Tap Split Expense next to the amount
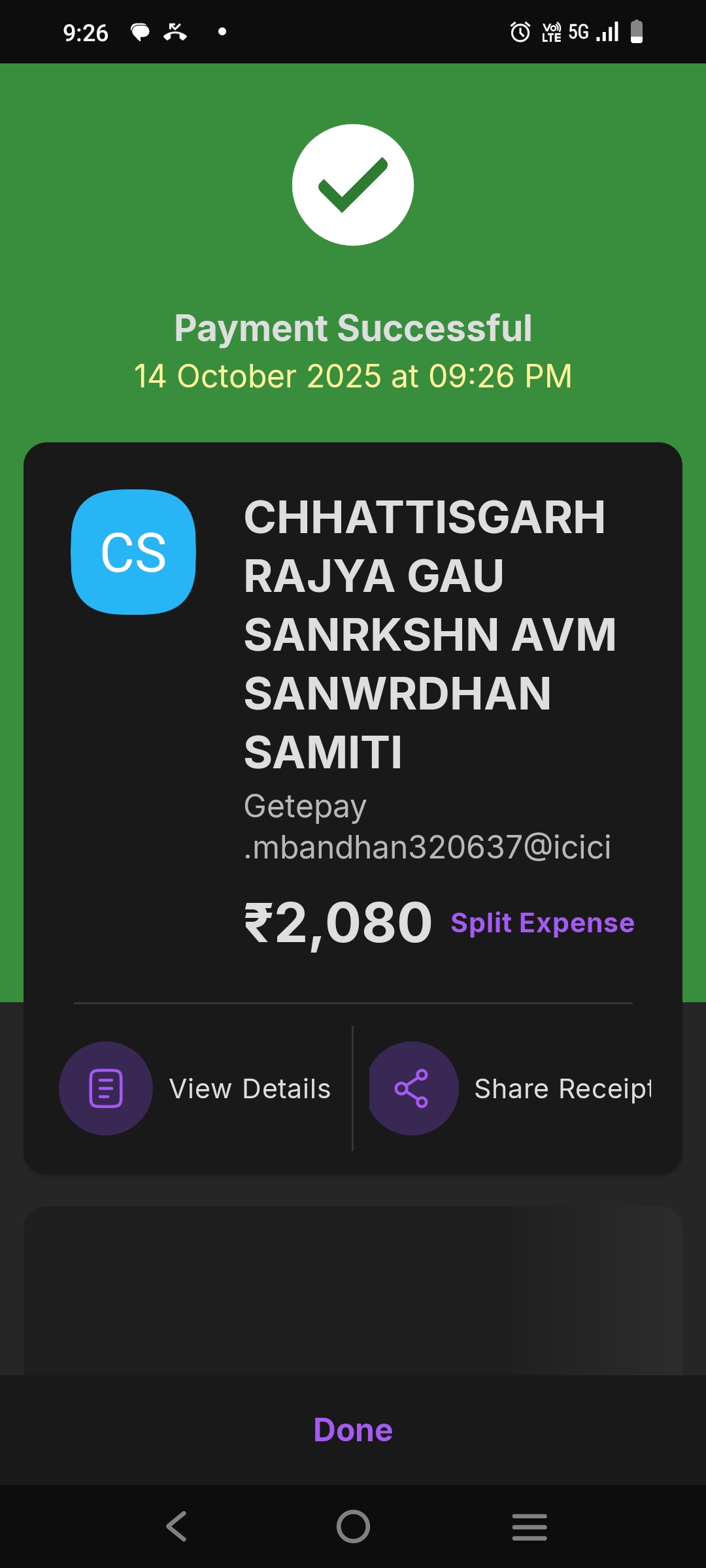The image size is (706, 1568). pyautogui.click(x=542, y=923)
